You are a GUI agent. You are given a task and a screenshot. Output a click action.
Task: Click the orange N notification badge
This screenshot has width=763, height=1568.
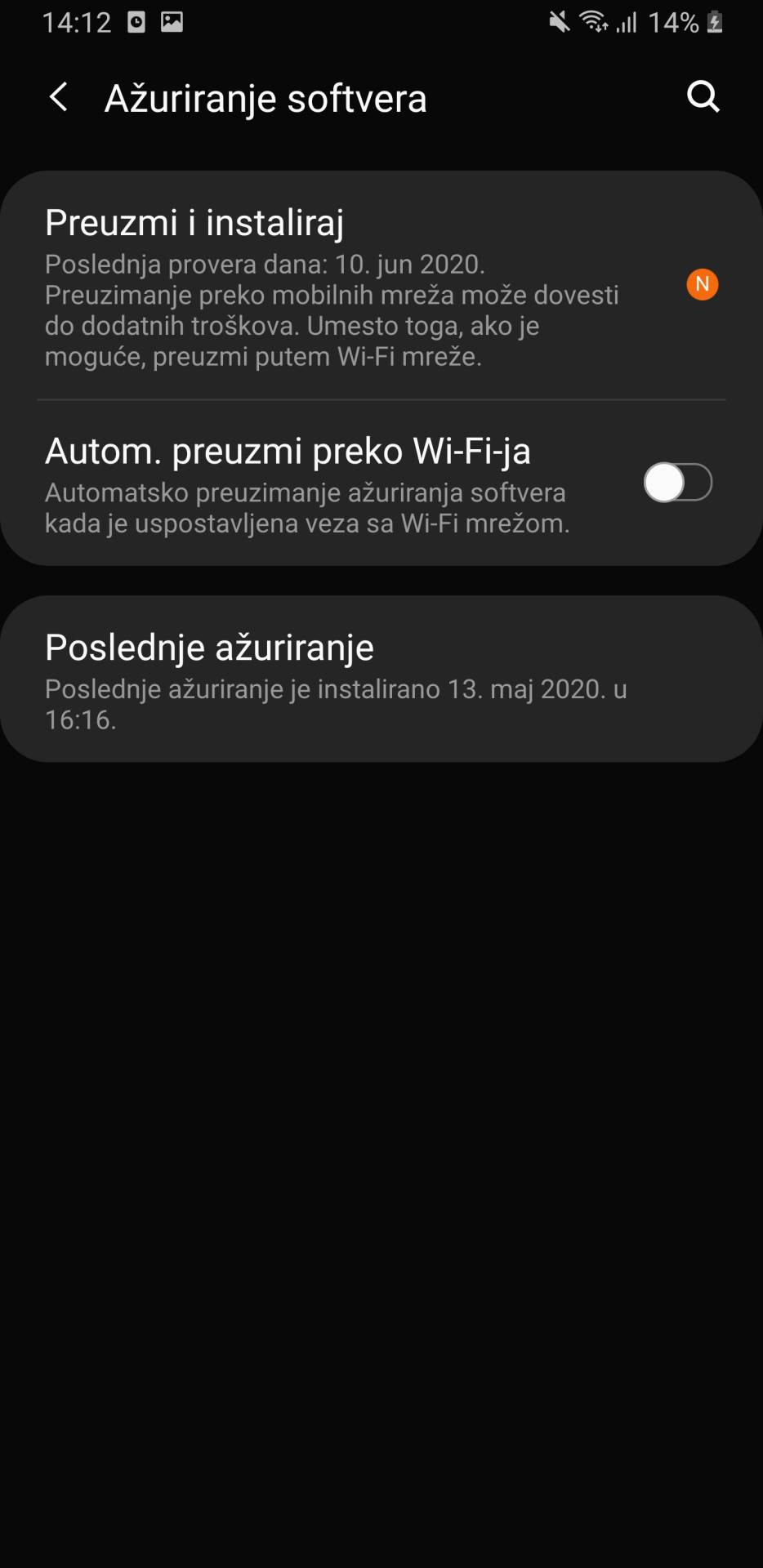[702, 285]
